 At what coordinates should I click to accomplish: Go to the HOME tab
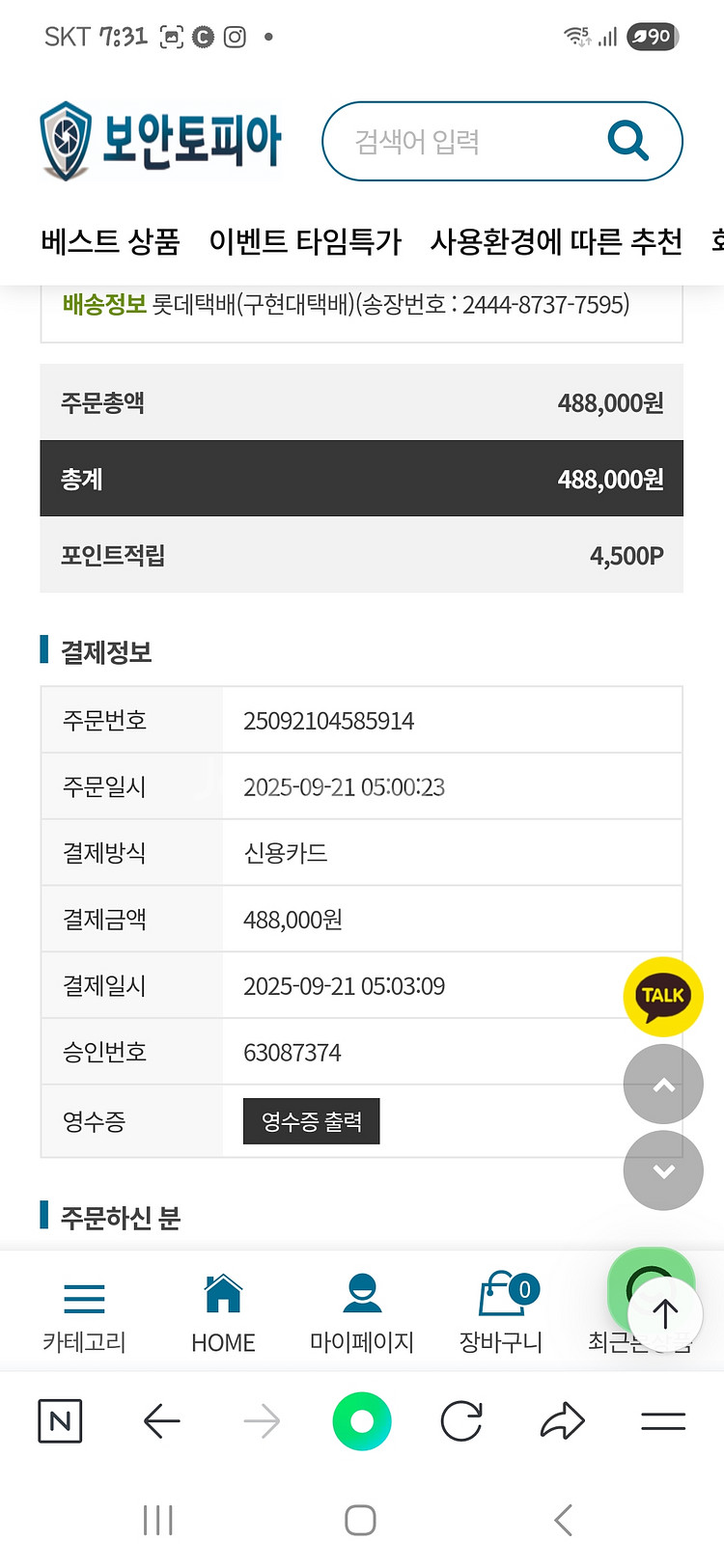click(x=223, y=1314)
